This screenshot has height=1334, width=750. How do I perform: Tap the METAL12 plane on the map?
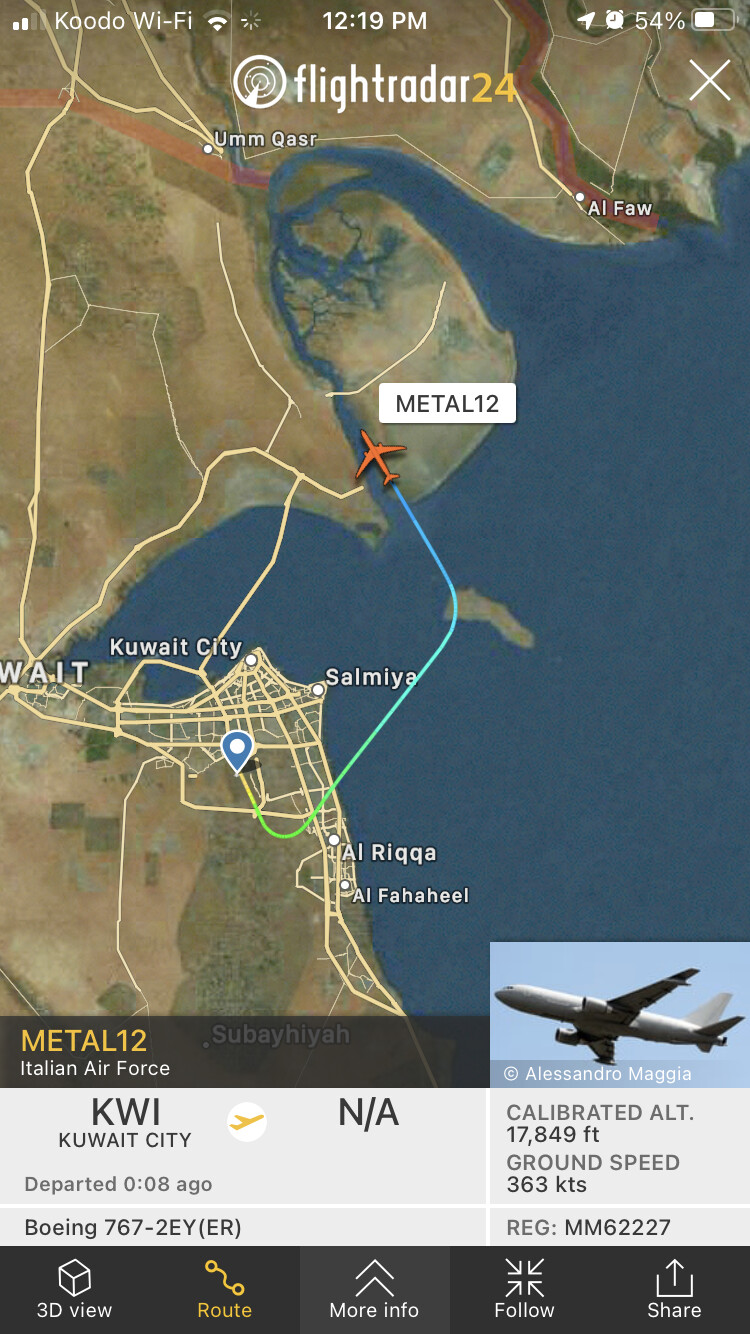pyautogui.click(x=380, y=457)
